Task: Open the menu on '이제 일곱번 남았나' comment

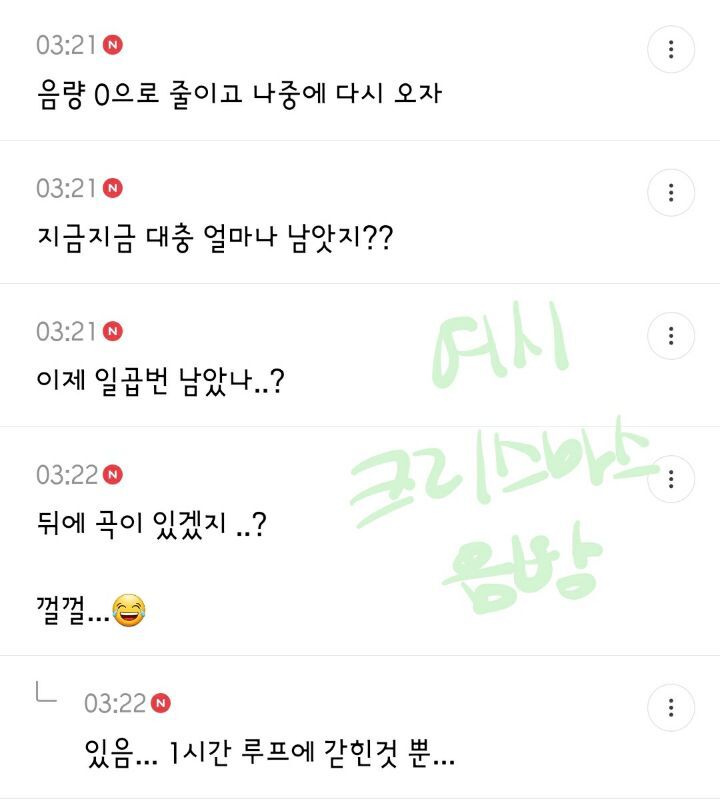Action: [x=671, y=336]
